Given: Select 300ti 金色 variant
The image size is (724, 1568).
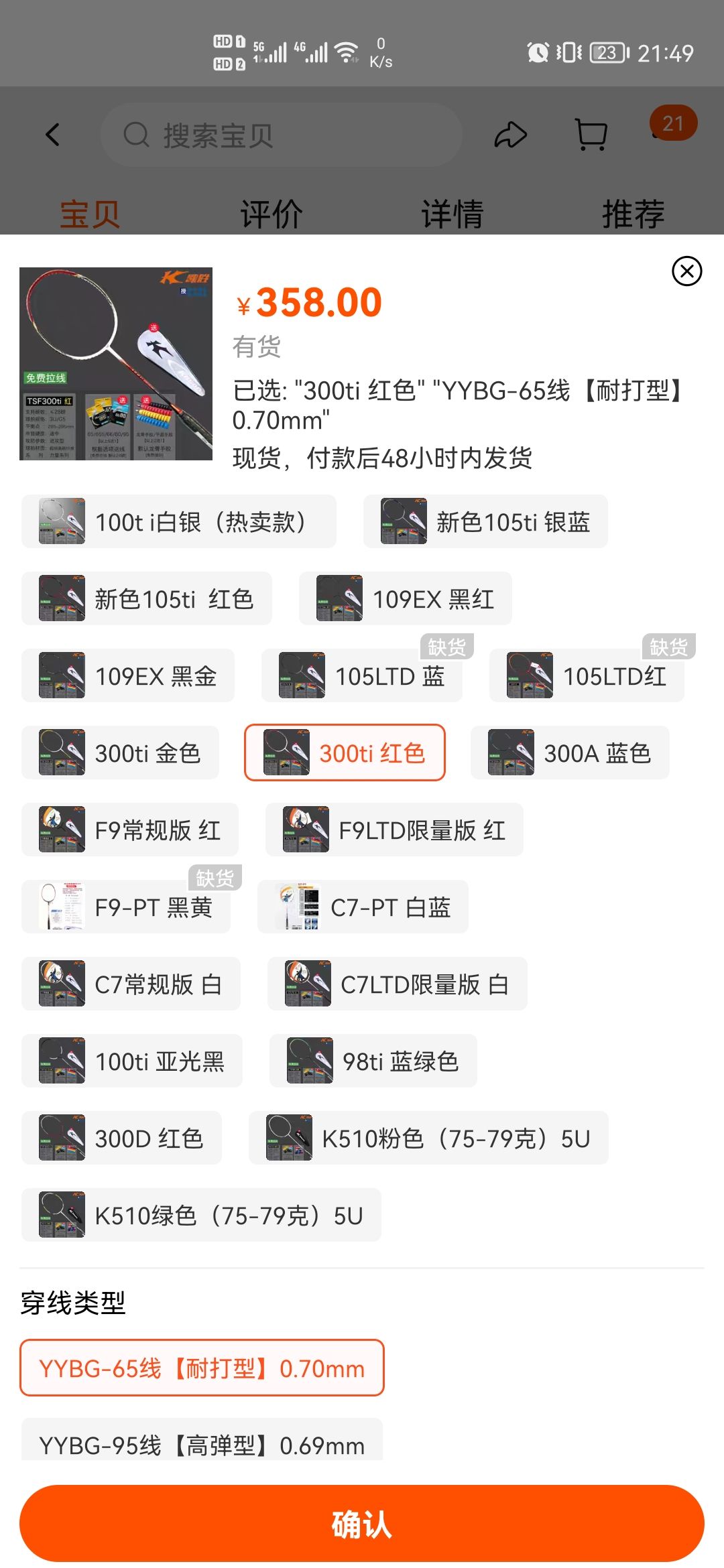Looking at the screenshot, I should 120,753.
